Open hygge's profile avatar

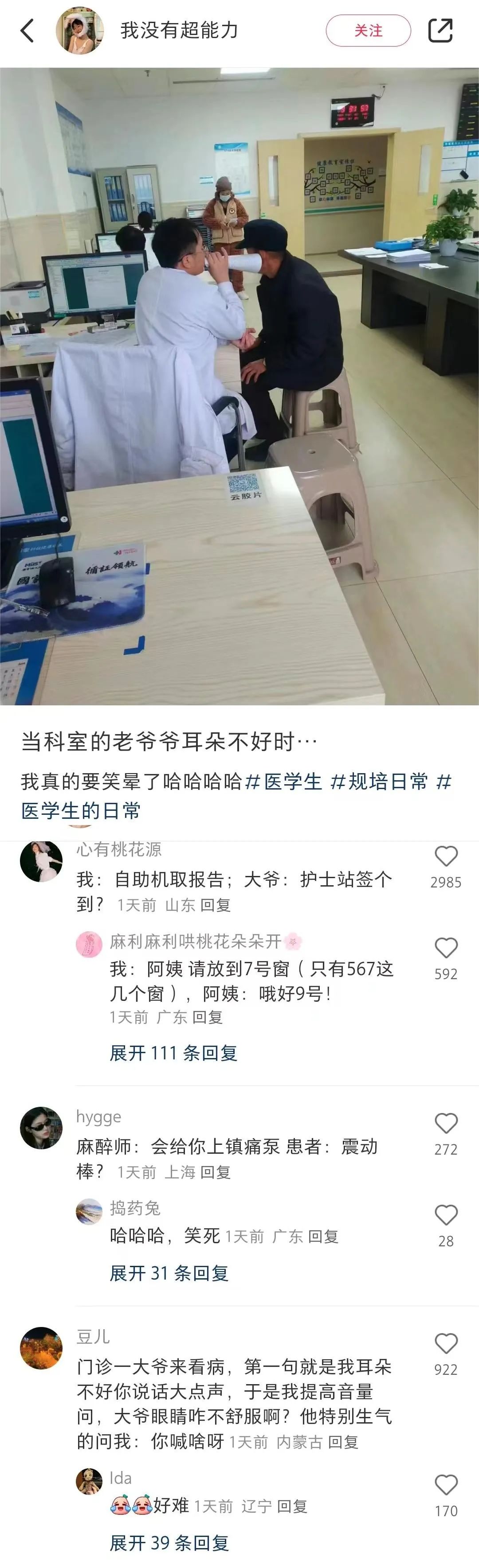pos(41,1128)
